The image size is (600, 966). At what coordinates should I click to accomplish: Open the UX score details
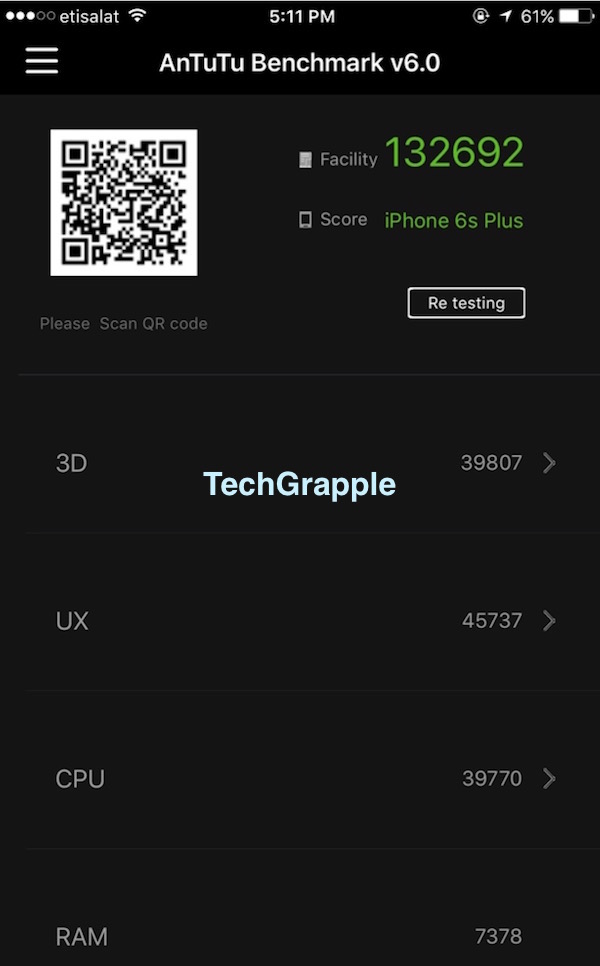547,620
